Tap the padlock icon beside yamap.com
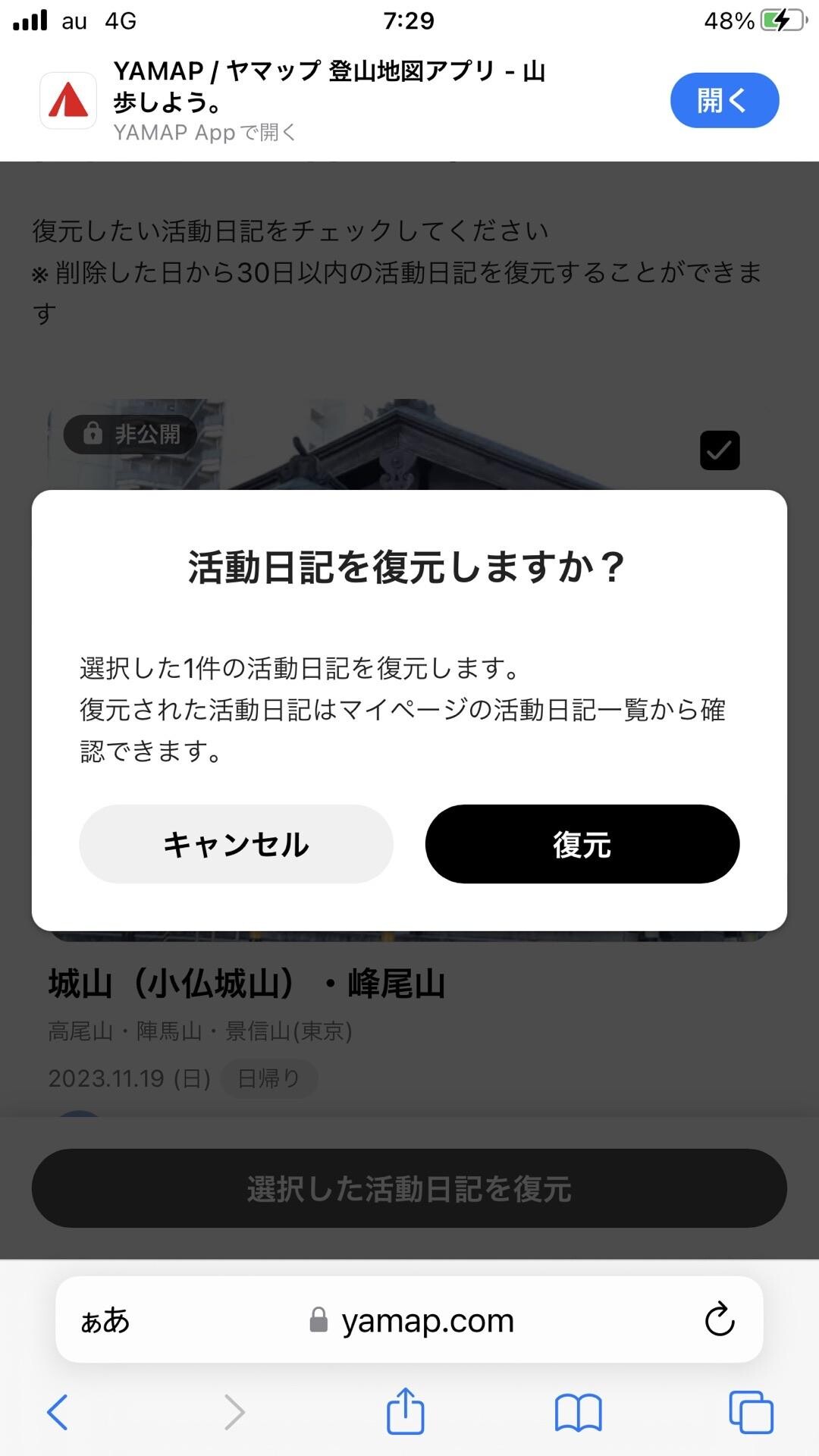This screenshot has height=1456, width=819. [318, 1319]
